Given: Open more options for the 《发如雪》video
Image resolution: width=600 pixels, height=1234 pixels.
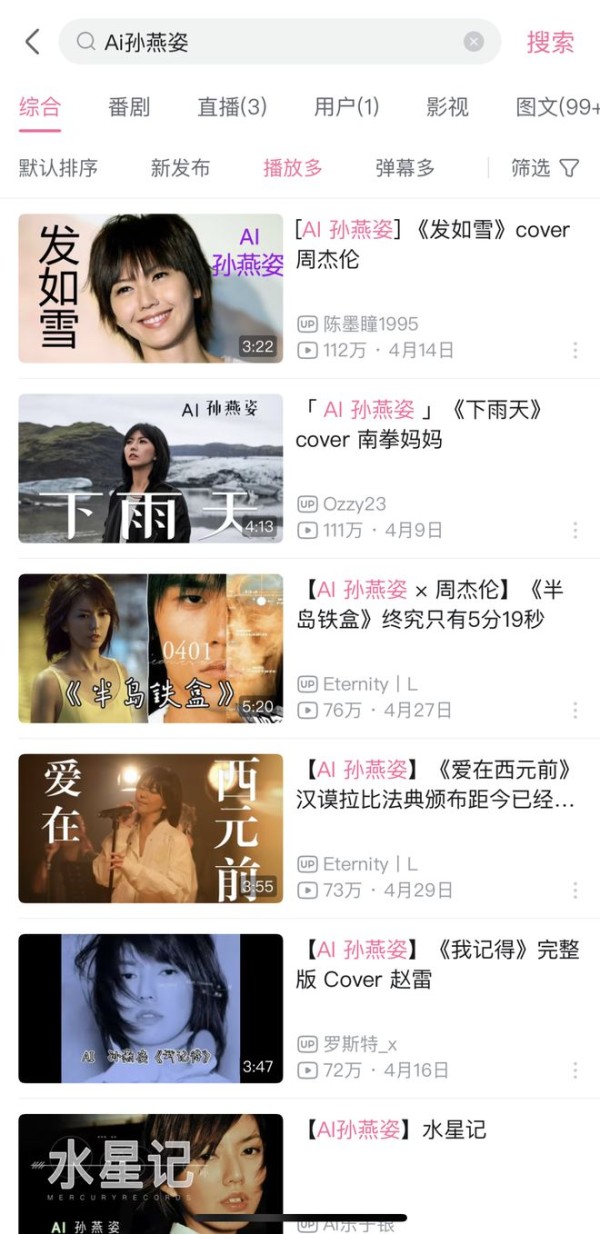Looking at the screenshot, I should [575, 350].
